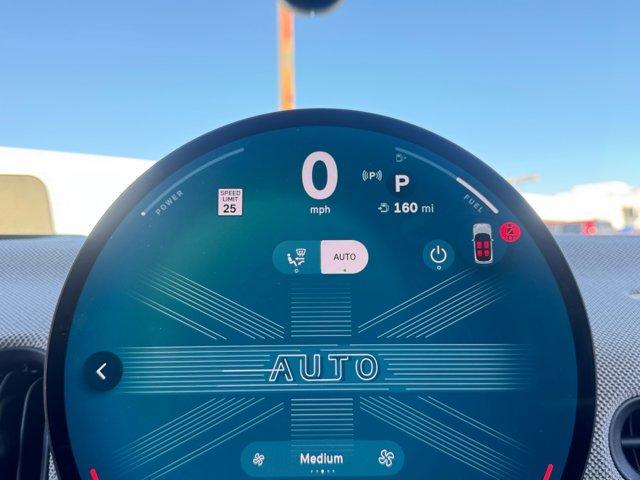This screenshot has width=640, height=480.
Task: Increase fan intensity with large fan icon
Action: click(x=386, y=459)
